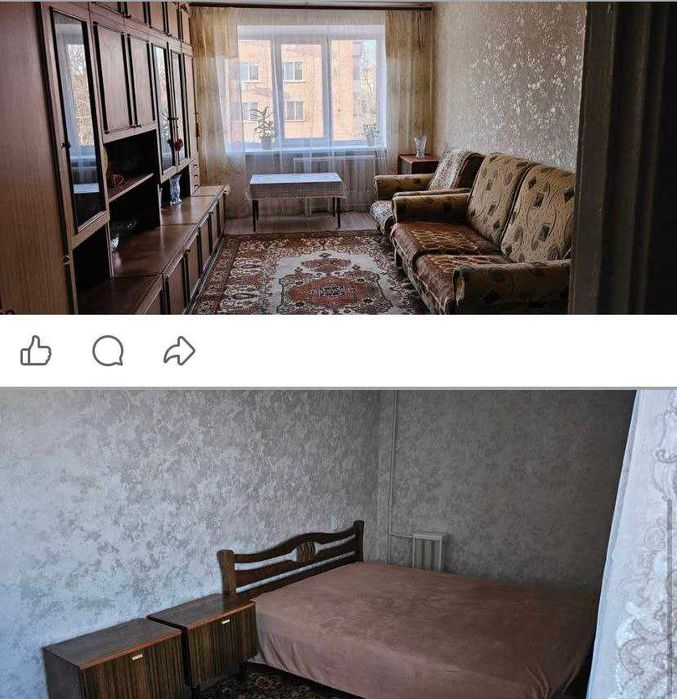The image size is (677, 699).
Task: Open the bedroom photo with the bed
Action: point(338,545)
